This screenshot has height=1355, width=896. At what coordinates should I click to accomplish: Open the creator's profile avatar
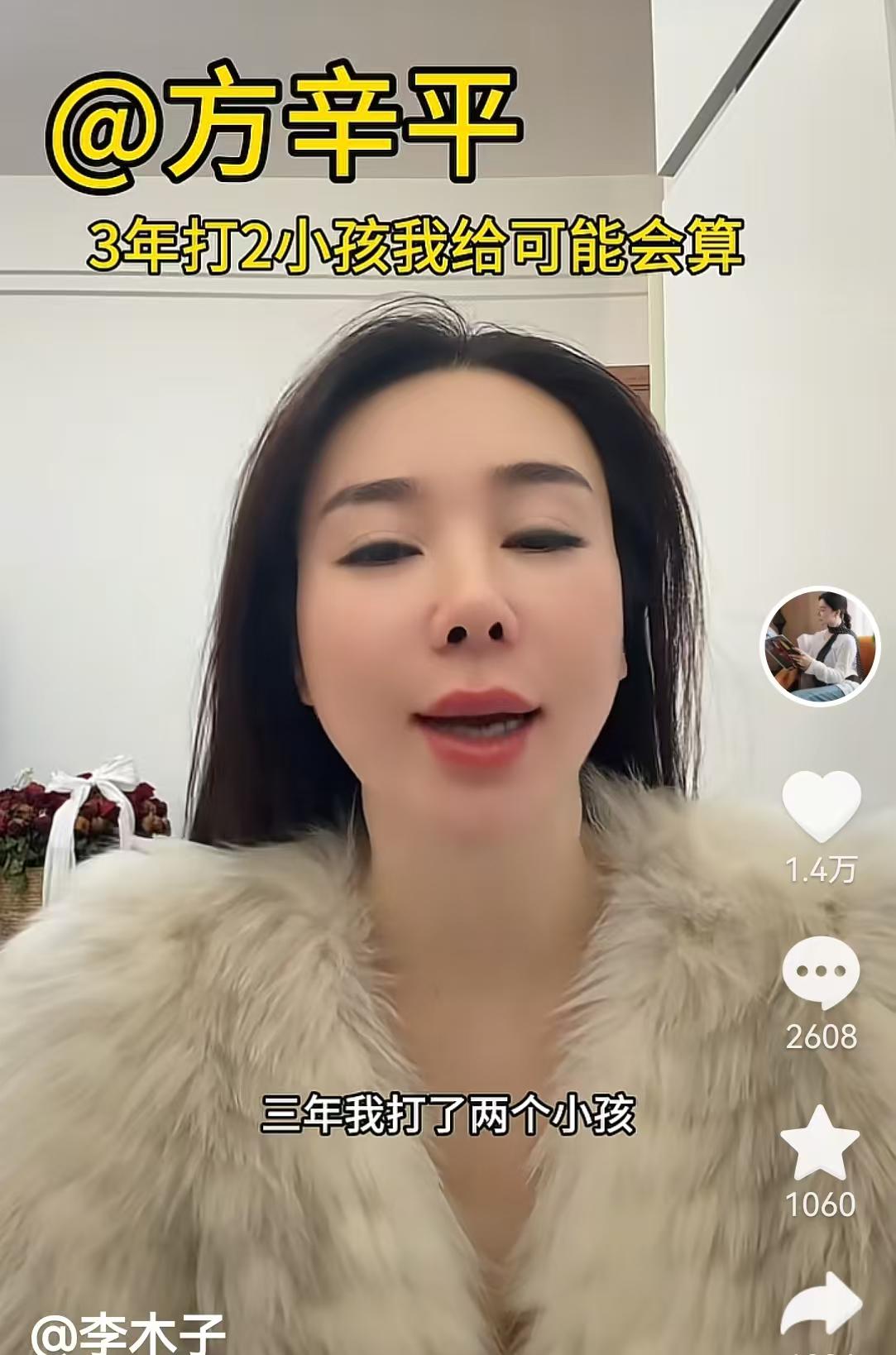(x=820, y=645)
